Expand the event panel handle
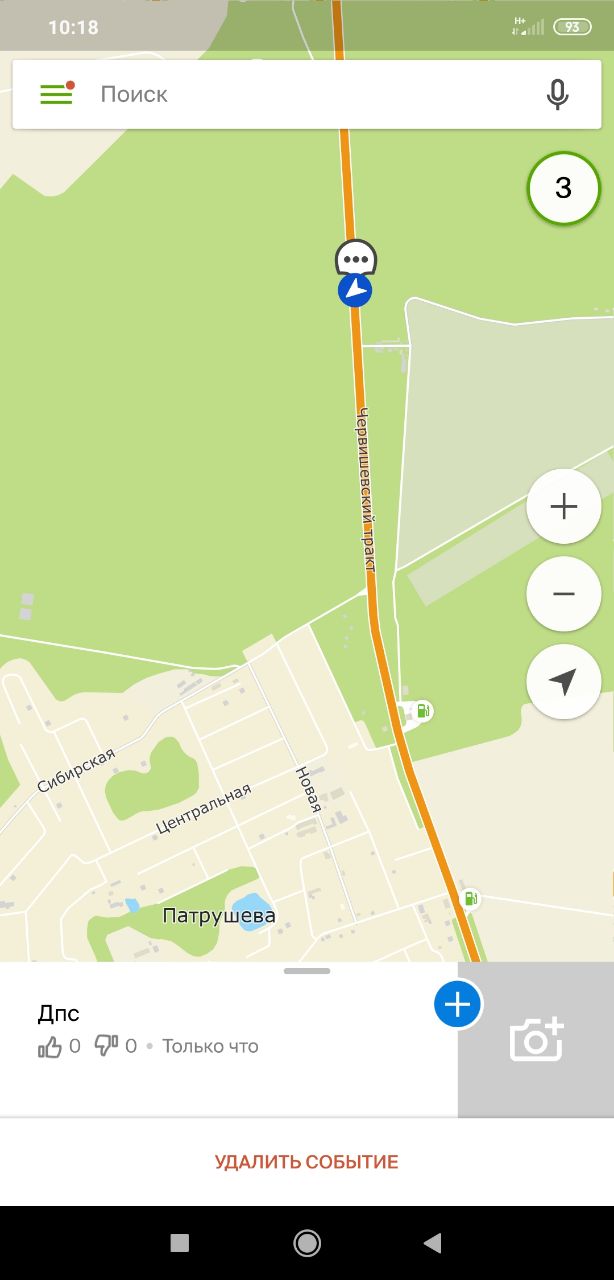614x1280 pixels. [x=306, y=970]
